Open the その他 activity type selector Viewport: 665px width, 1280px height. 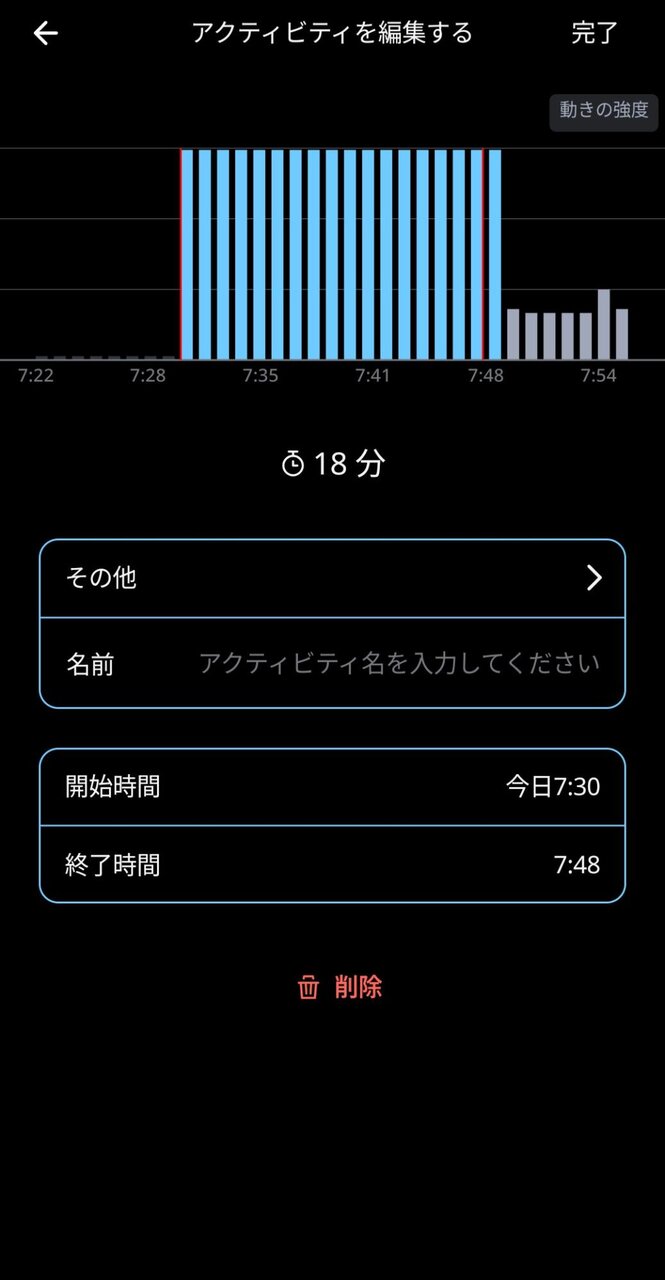tap(332, 578)
